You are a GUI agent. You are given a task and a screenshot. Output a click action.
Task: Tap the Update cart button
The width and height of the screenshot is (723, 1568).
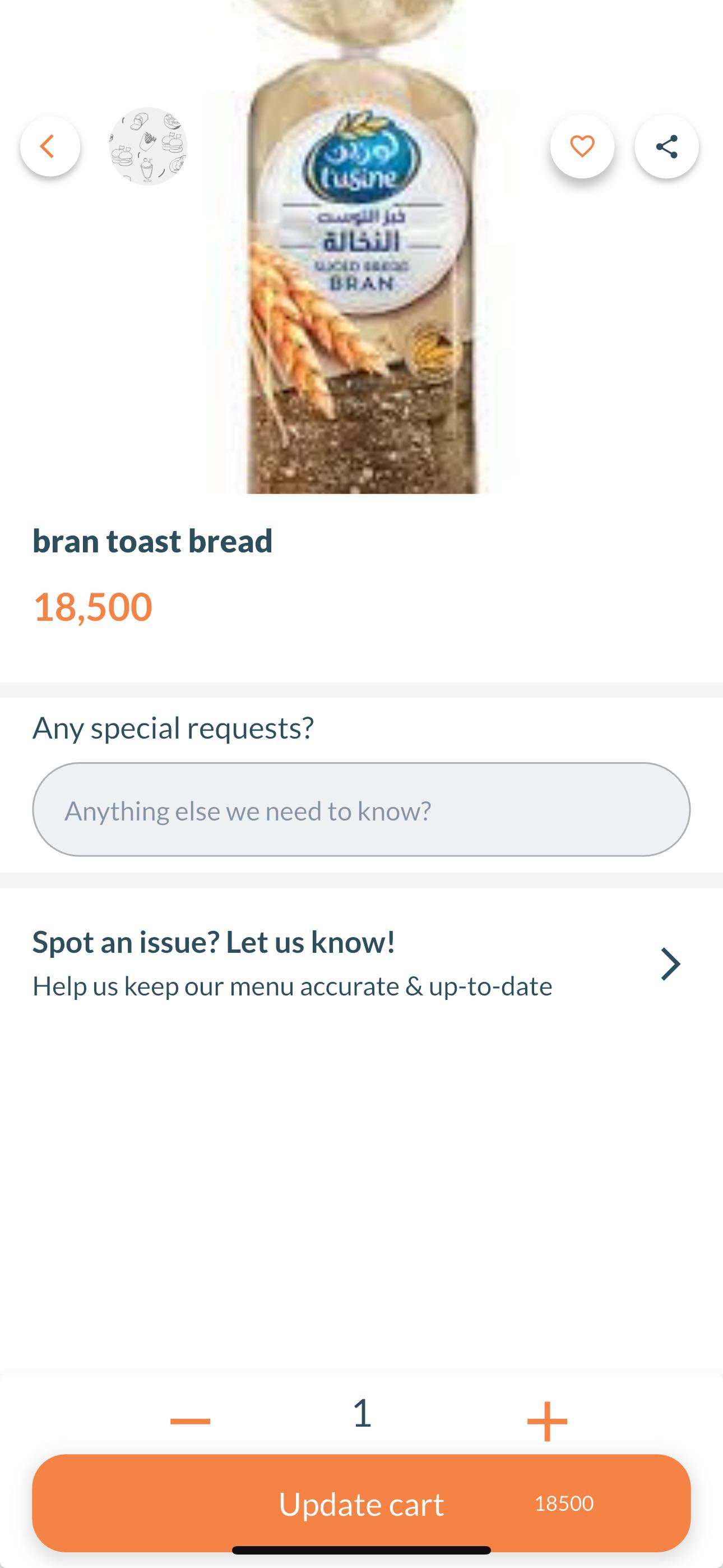[361, 1503]
